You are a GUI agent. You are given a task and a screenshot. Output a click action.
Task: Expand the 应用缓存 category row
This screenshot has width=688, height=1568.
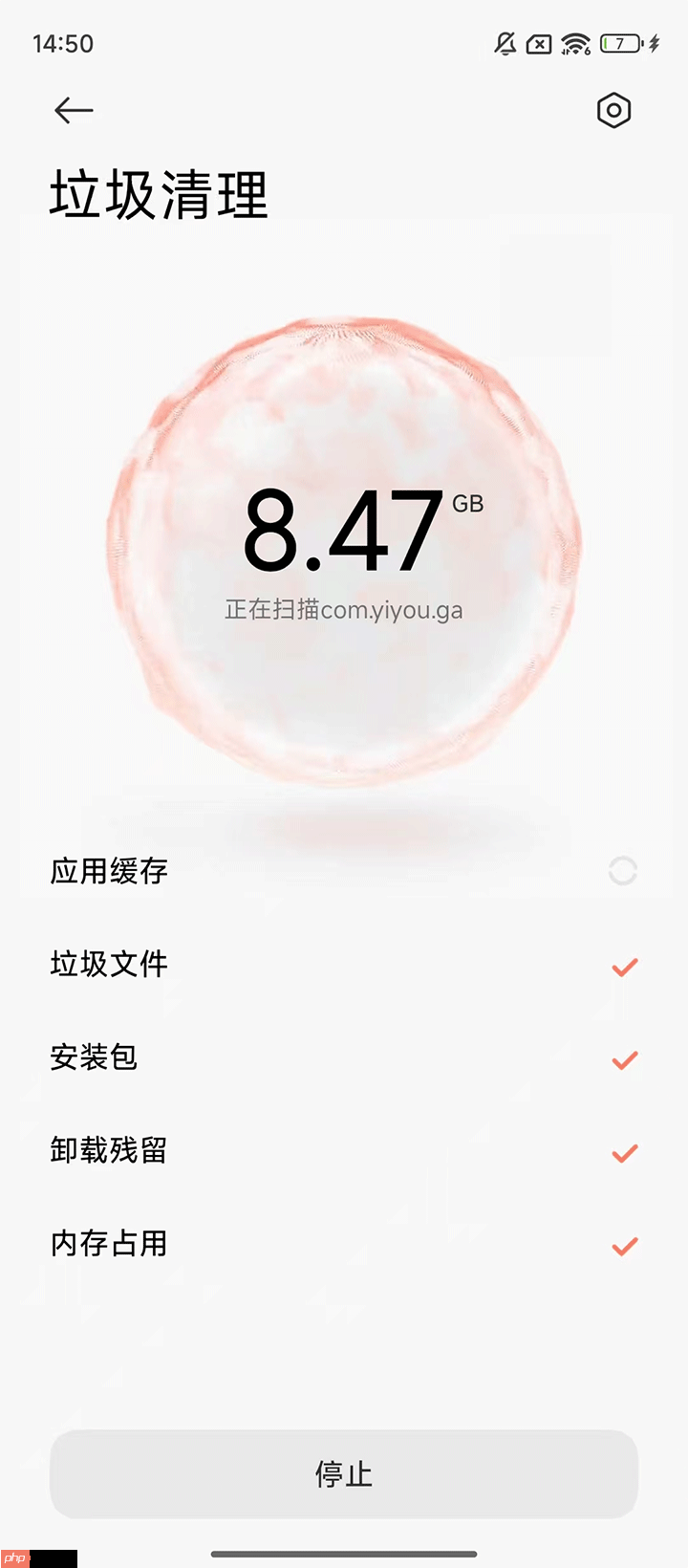coord(108,871)
